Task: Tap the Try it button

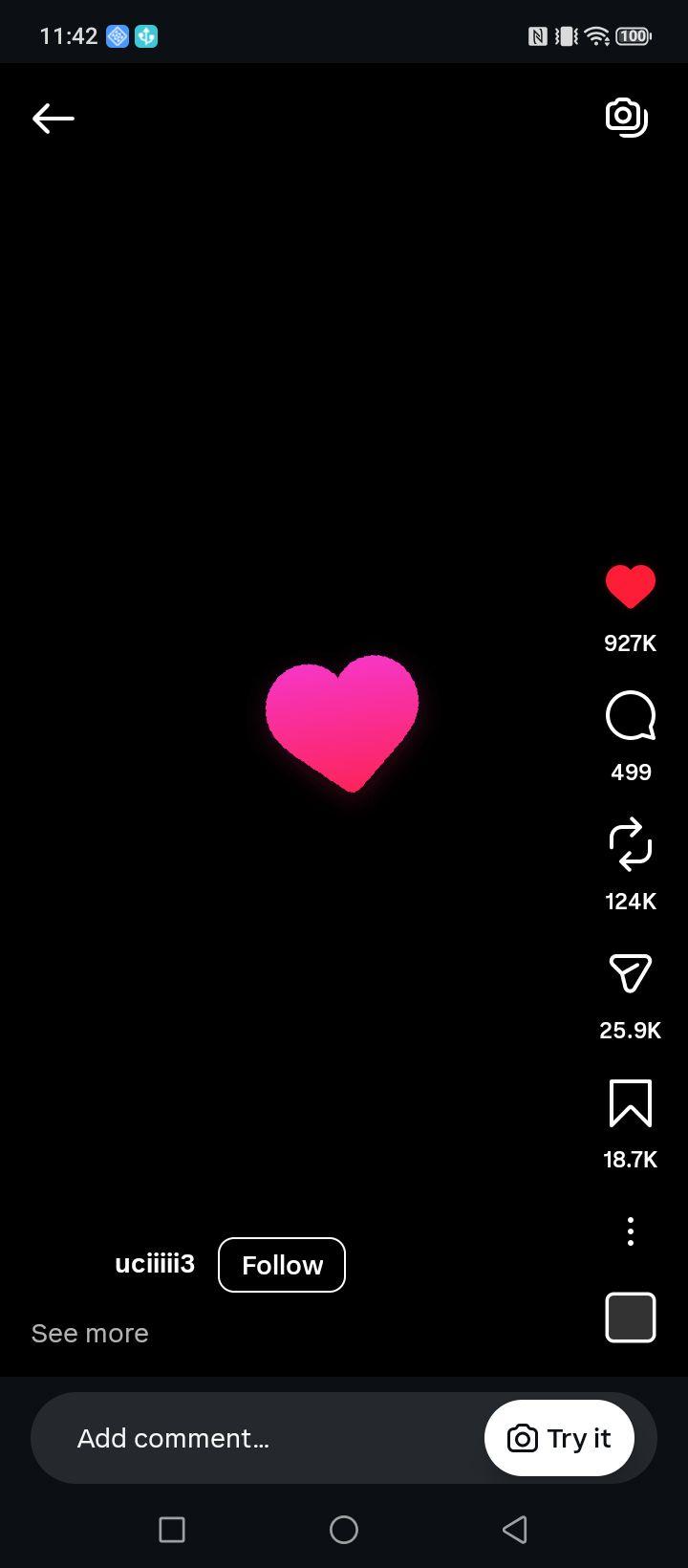Action: 559,1438
